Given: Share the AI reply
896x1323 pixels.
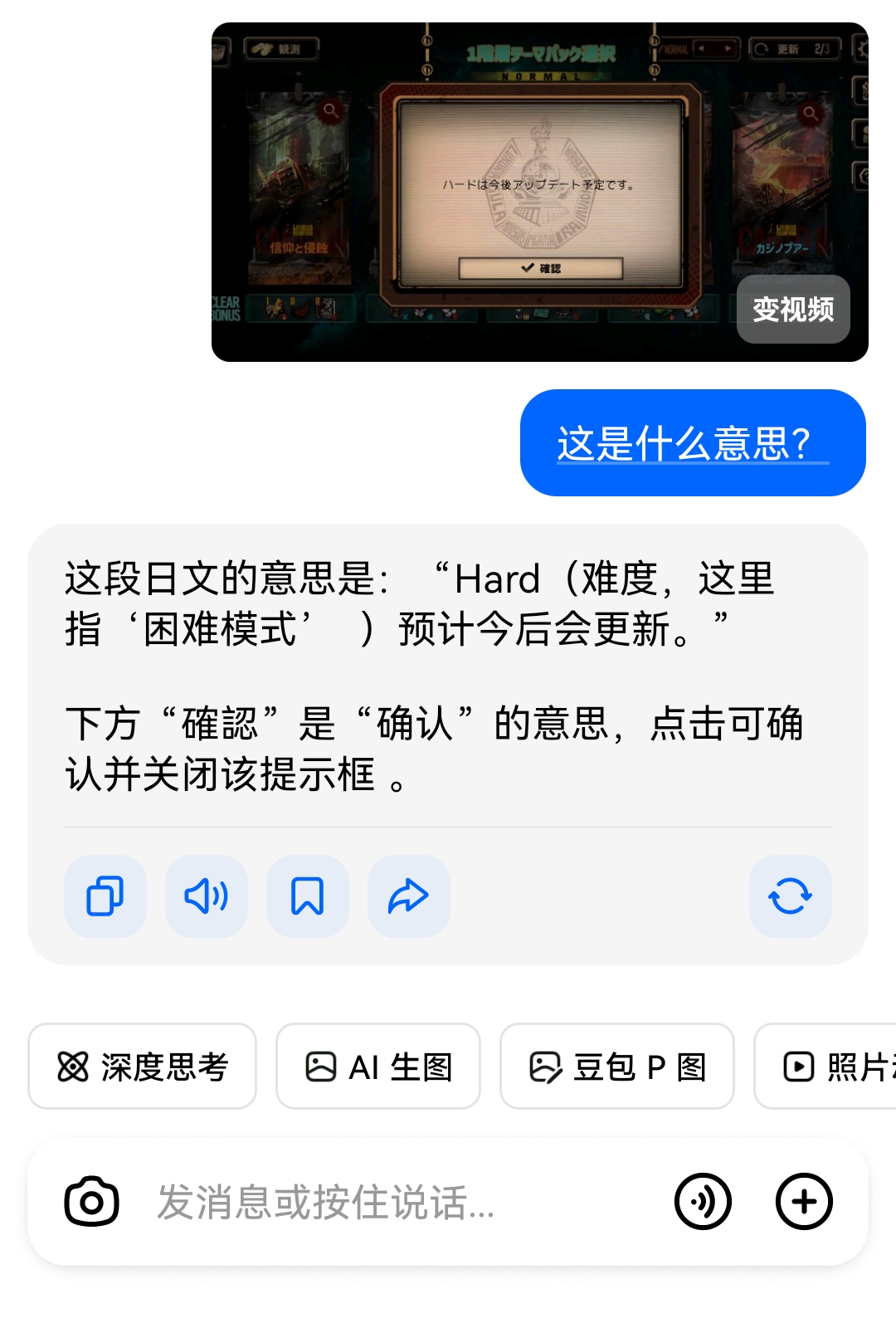Looking at the screenshot, I should [x=408, y=896].
